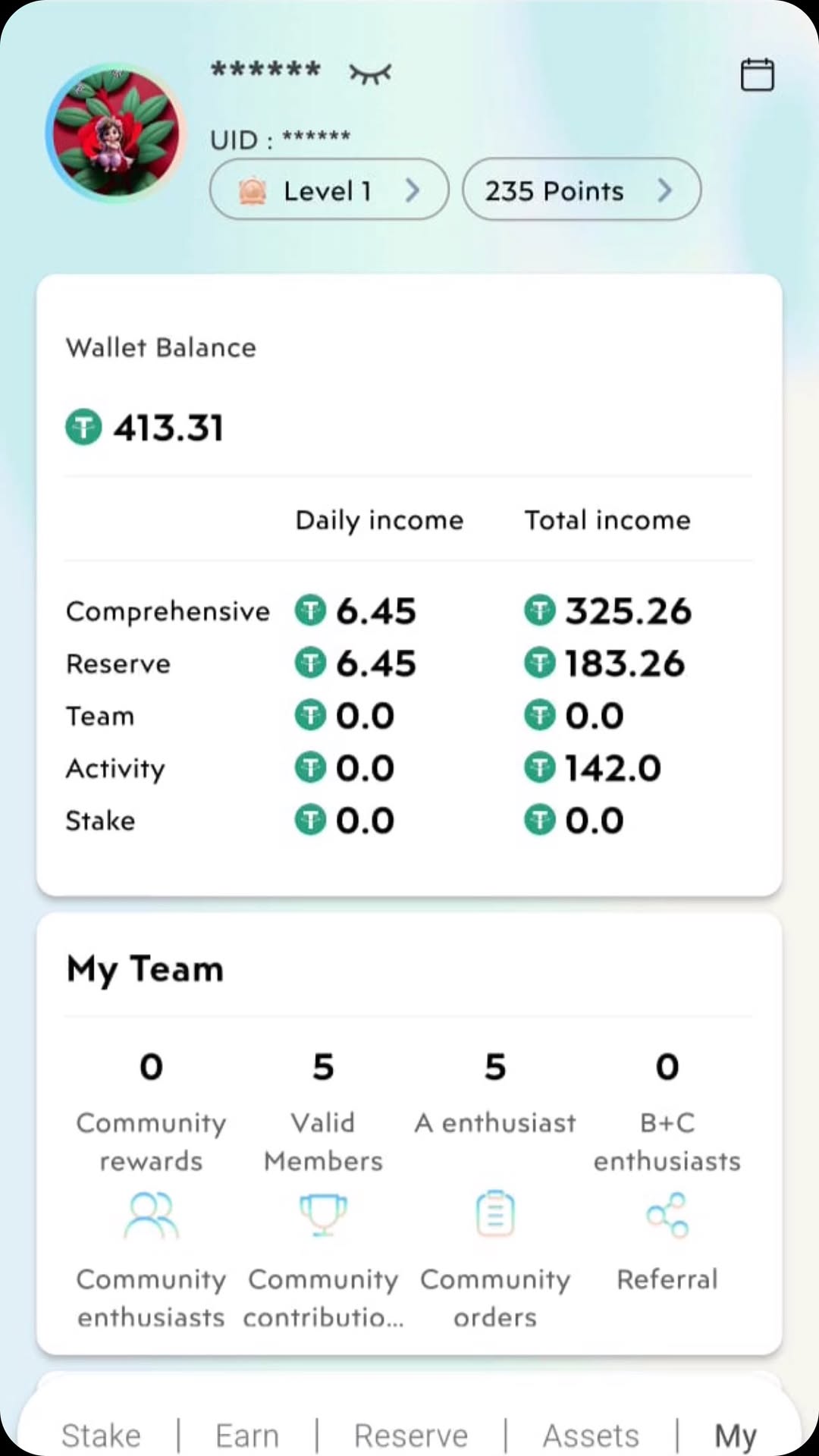The height and width of the screenshot is (1456, 819).
Task: Go to the Reserve tab
Action: [x=411, y=1435]
